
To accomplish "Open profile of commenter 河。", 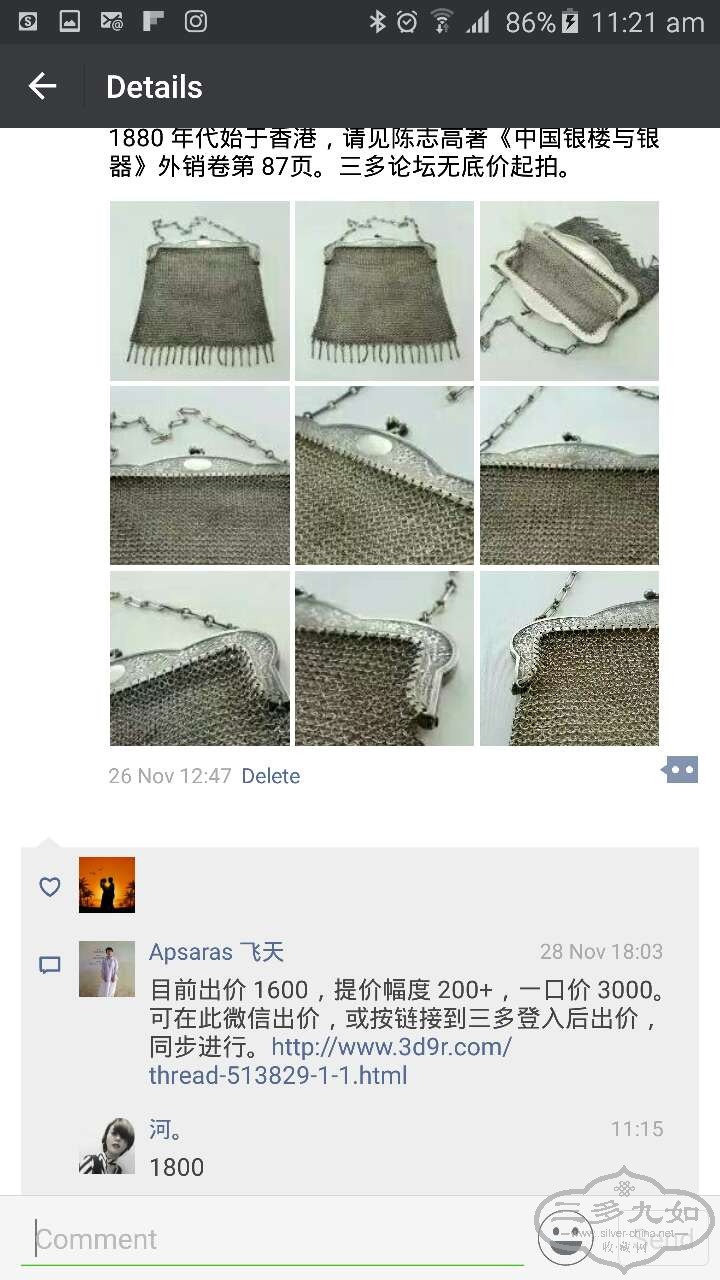I will click(x=107, y=1145).
